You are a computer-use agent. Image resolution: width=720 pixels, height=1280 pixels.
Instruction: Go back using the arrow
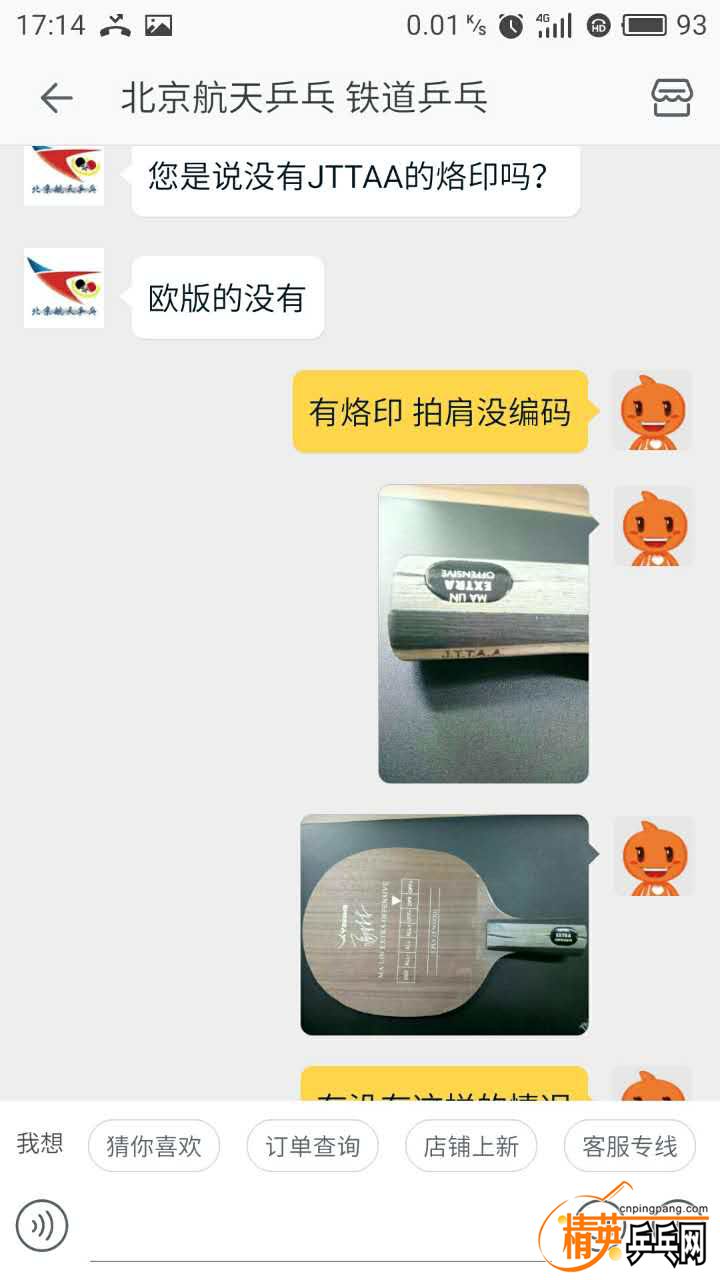coord(56,98)
